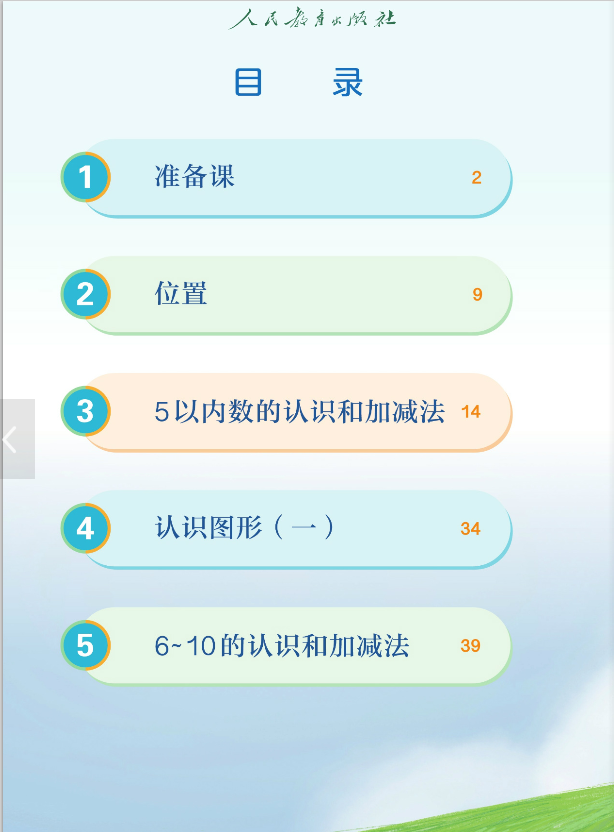Open chapter 2 位置
This screenshot has height=832, width=614.
click(x=290, y=294)
